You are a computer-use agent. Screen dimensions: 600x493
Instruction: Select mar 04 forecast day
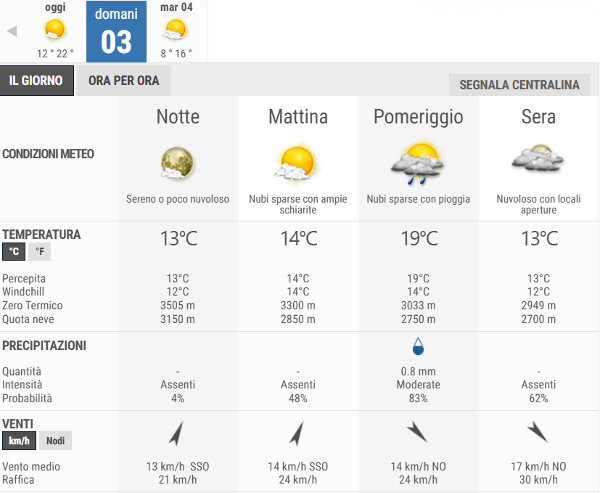click(x=175, y=30)
